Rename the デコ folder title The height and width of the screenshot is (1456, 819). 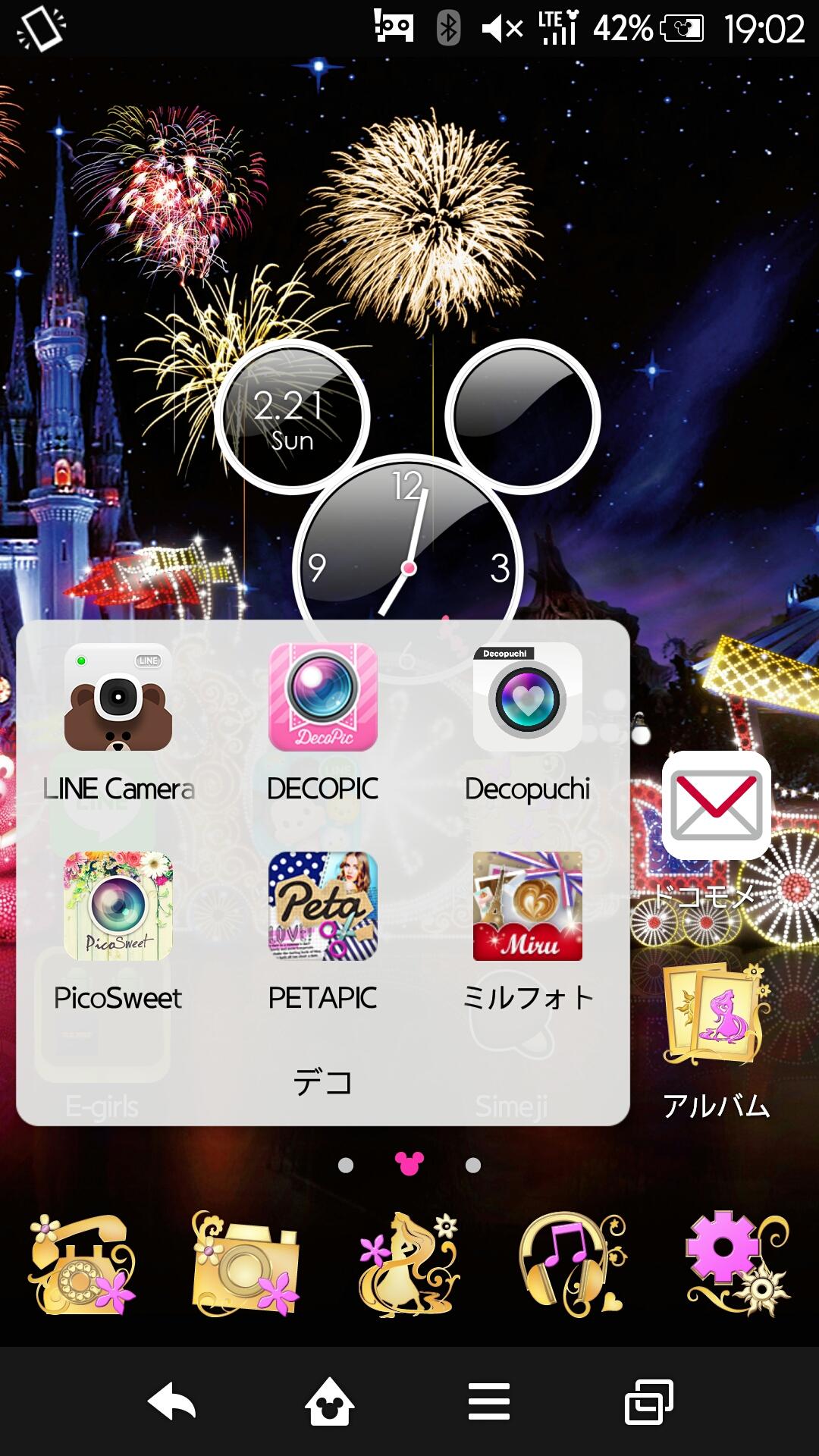323,1082
